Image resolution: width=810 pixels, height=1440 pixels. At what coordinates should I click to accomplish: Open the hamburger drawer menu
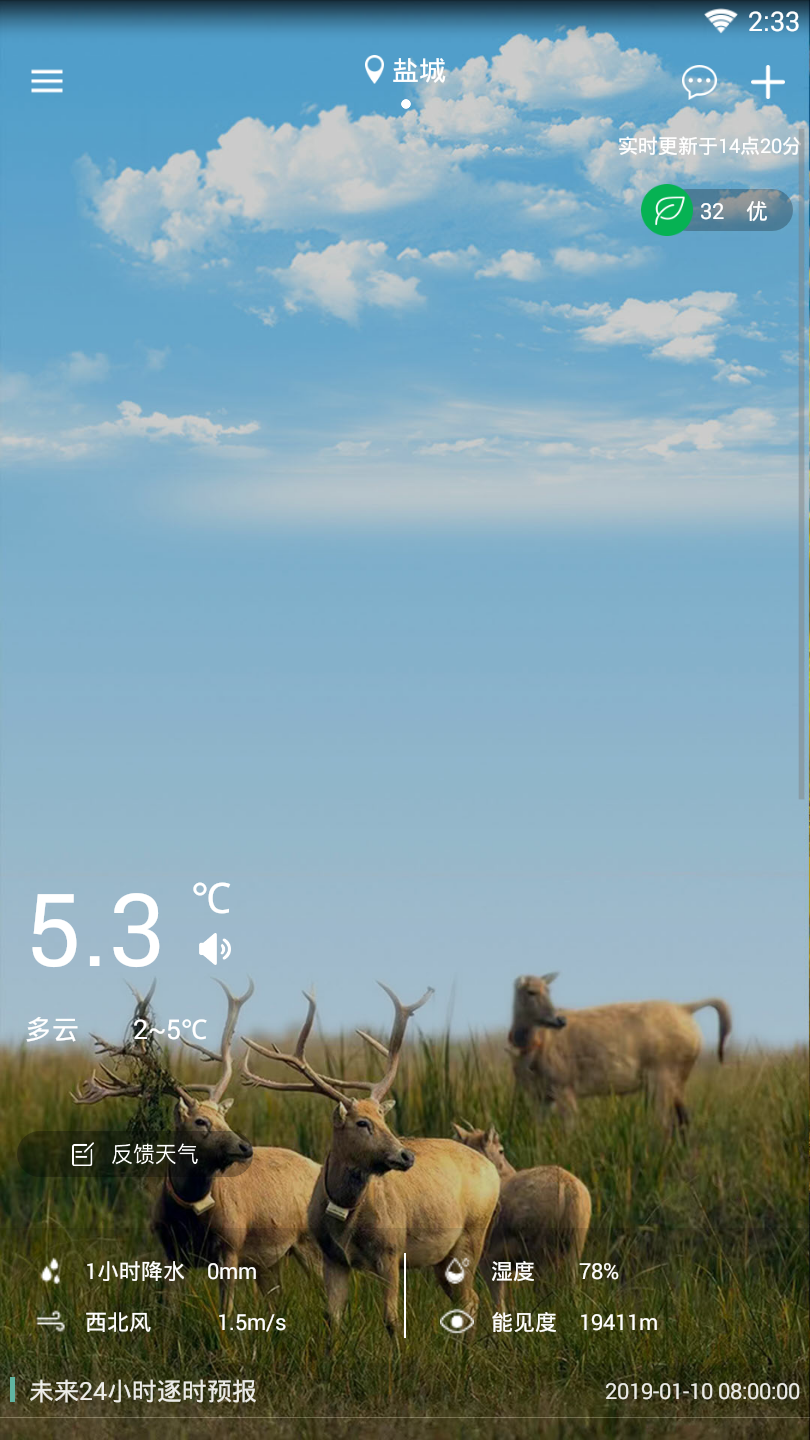[x=47, y=81]
